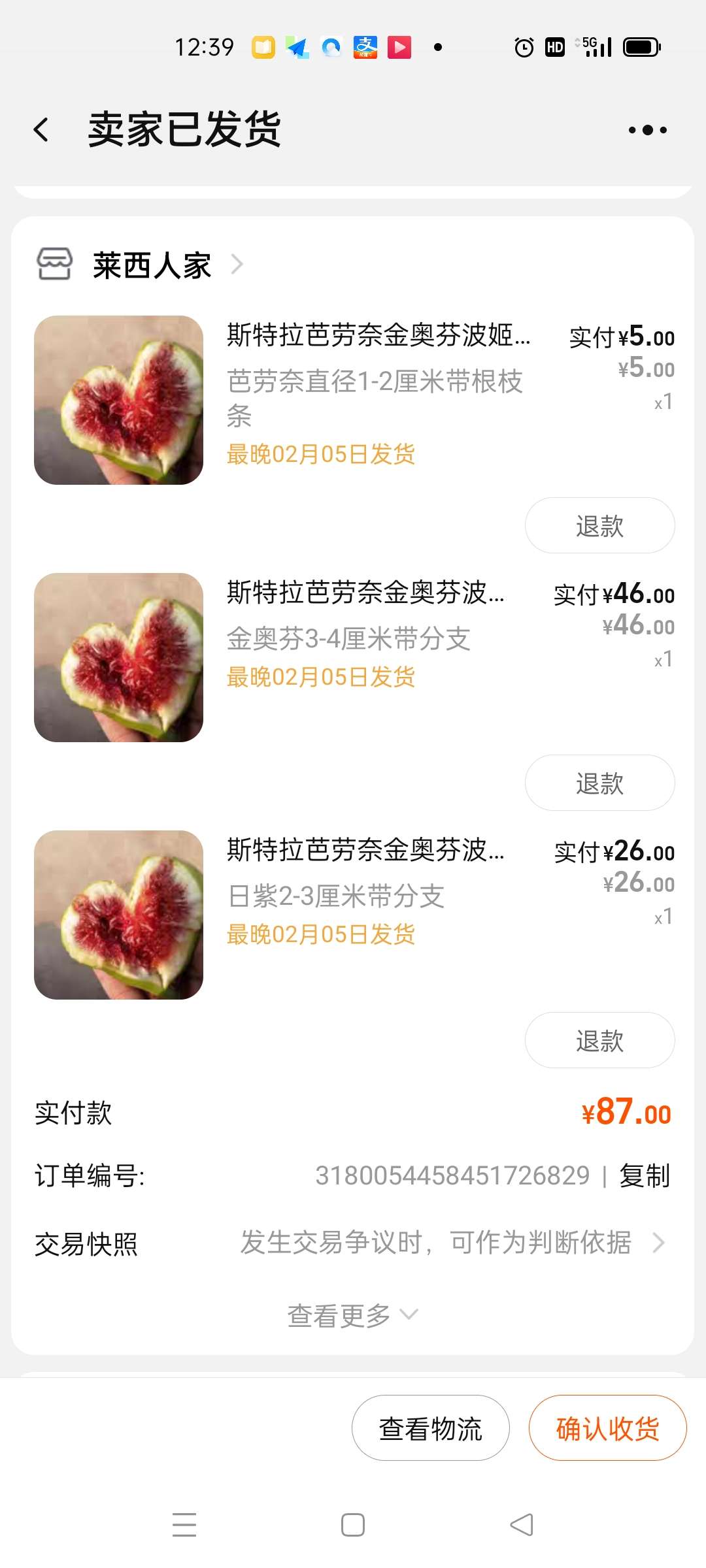The image size is (706, 1568).
Task: Tap 查看物流 to view logistics
Action: tap(430, 1428)
